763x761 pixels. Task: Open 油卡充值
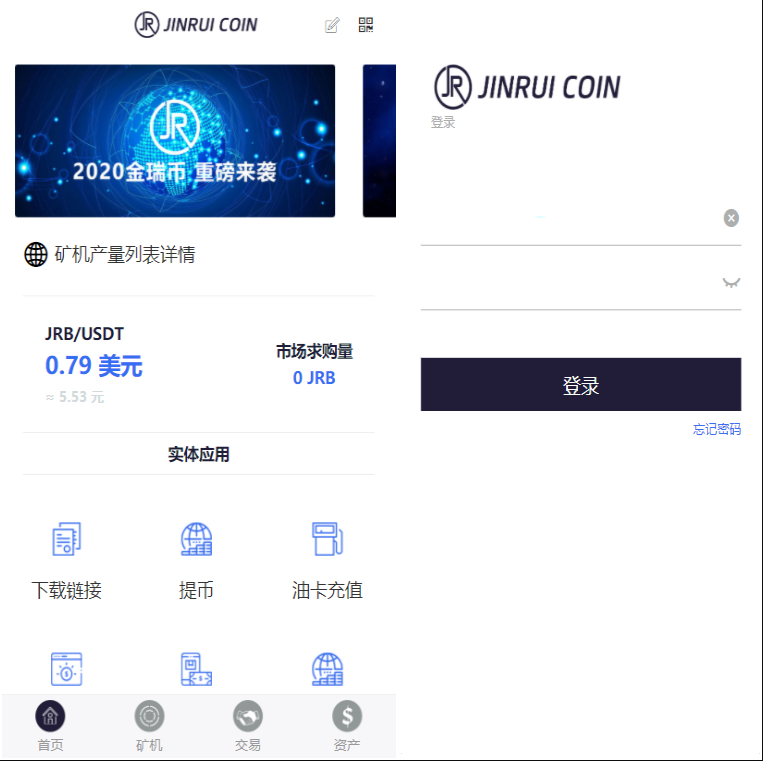click(x=327, y=560)
